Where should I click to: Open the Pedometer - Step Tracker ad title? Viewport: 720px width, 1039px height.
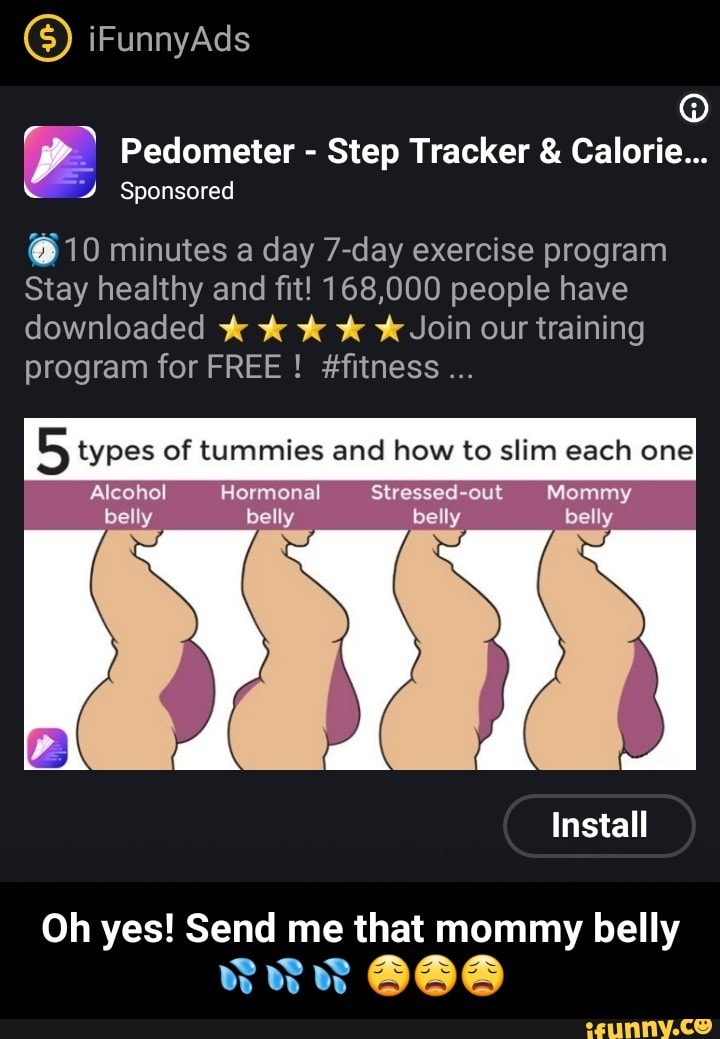coord(413,151)
